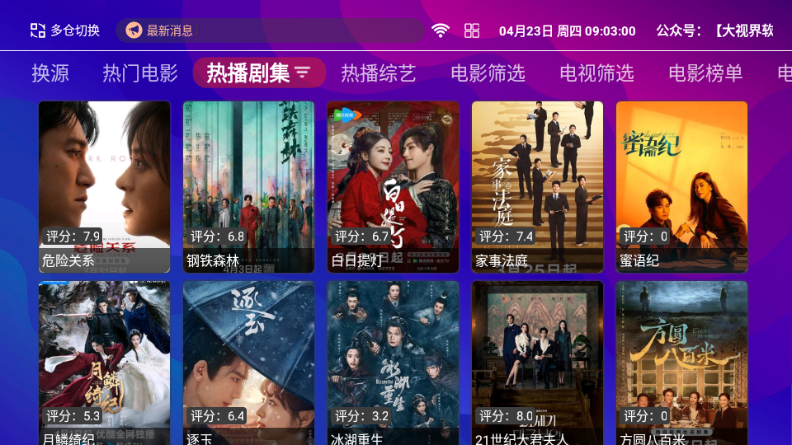Open the drama 月鳞绮纪
This screenshot has height=445, width=792.
click(x=104, y=363)
